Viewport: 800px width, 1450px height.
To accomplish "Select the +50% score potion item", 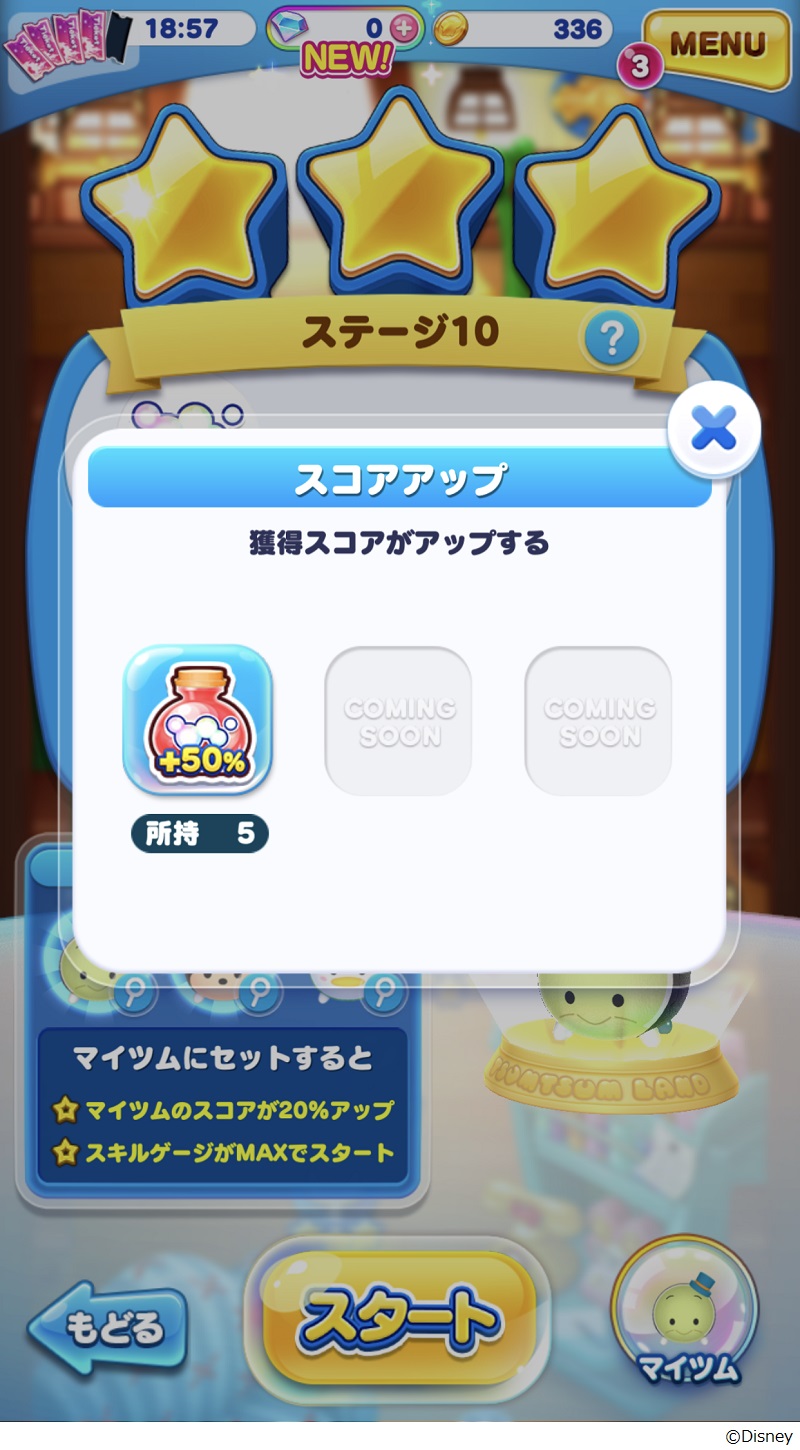I will tap(197, 720).
